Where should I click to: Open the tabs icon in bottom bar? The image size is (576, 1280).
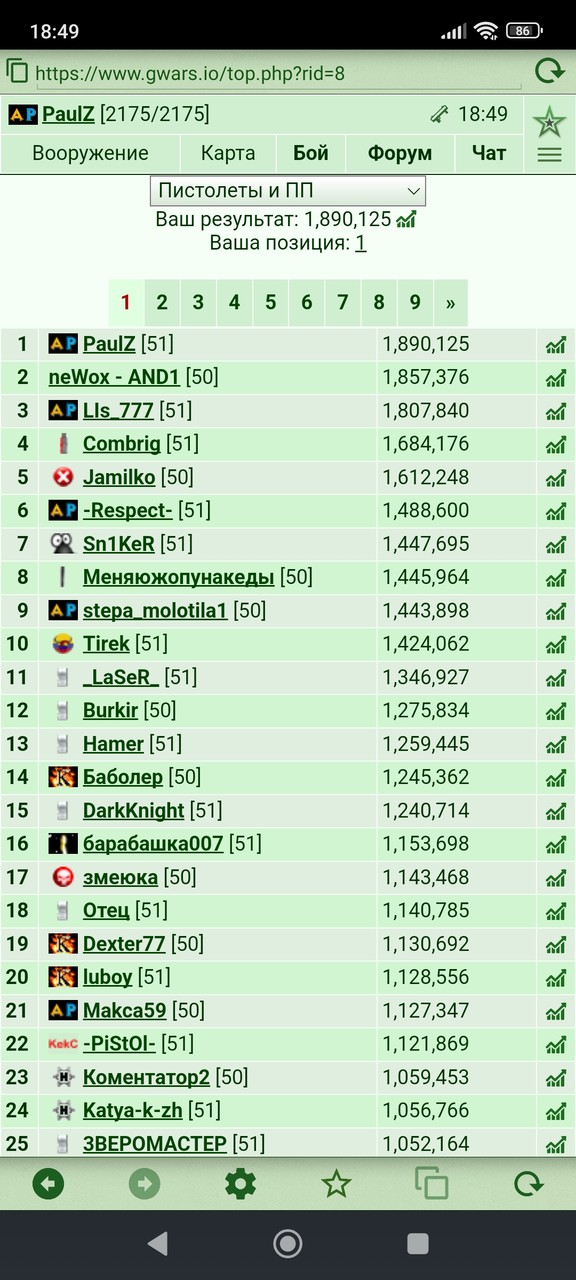pyautogui.click(x=432, y=1185)
